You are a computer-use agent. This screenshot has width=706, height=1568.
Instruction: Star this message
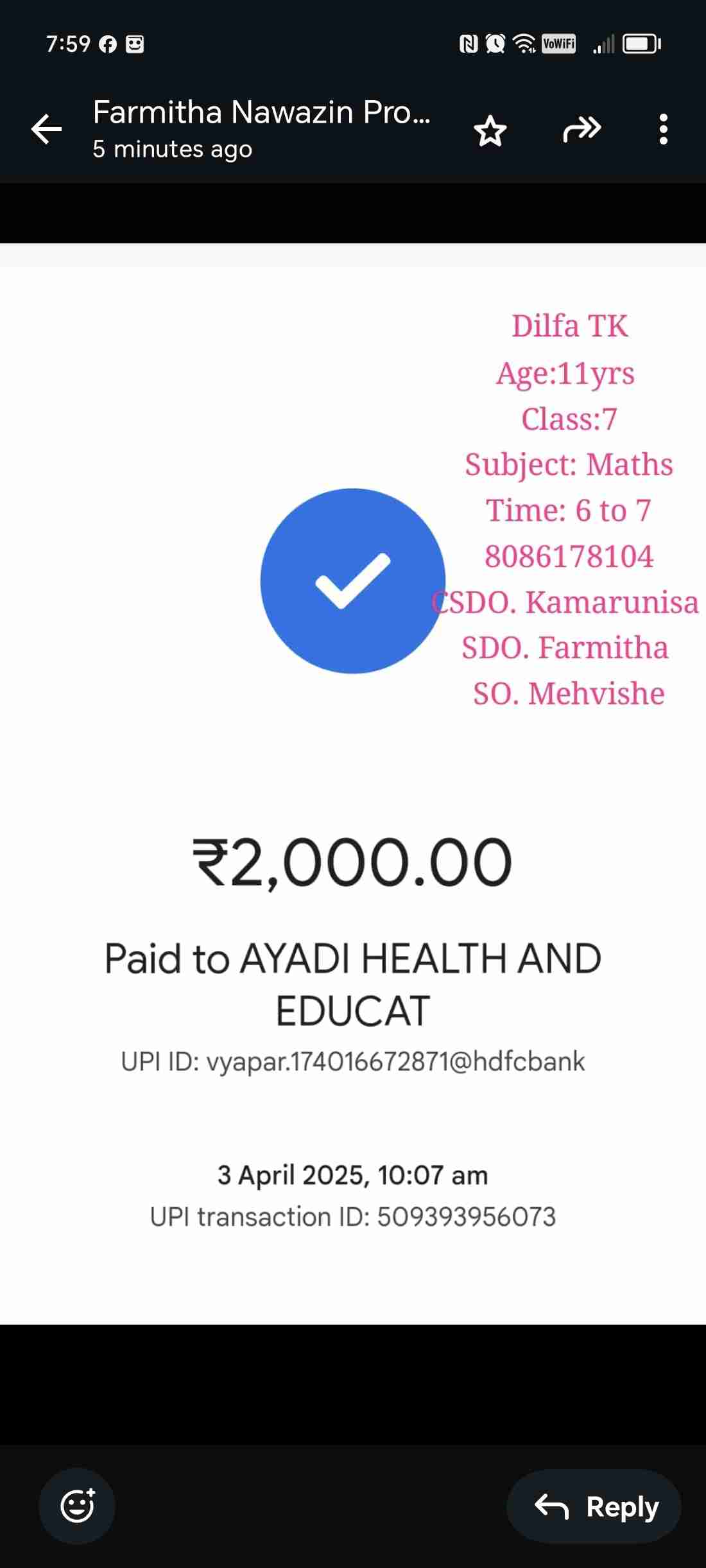point(490,130)
